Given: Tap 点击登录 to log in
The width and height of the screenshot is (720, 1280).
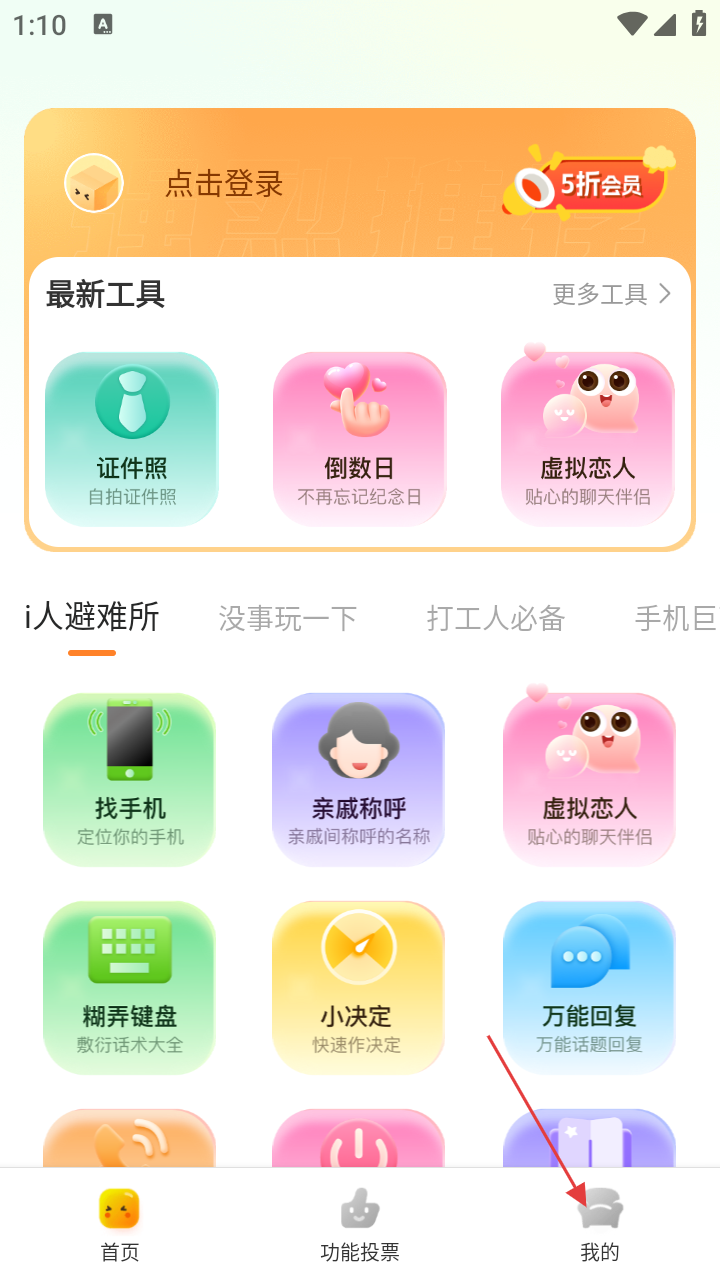Looking at the screenshot, I should 224,184.
